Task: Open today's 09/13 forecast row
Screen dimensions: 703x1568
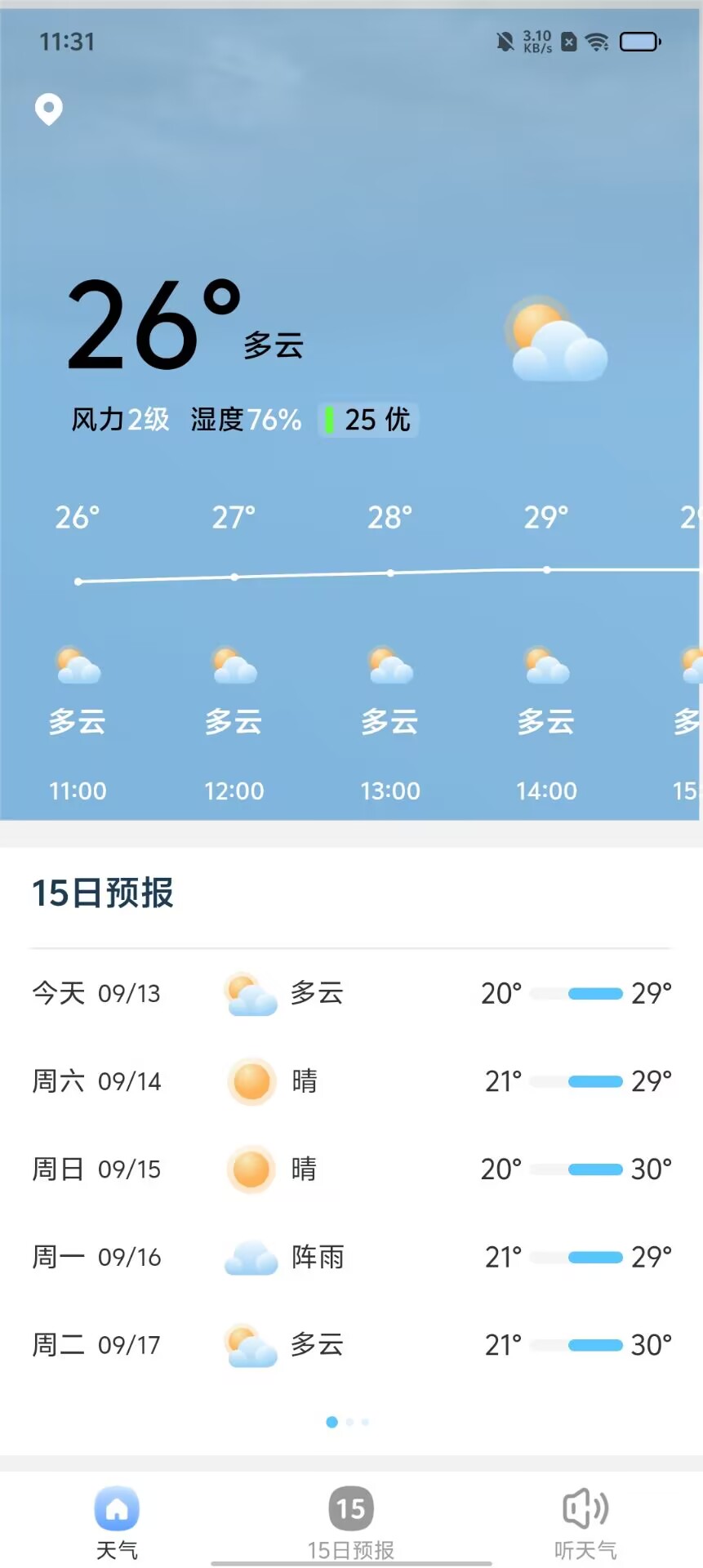Action: 351,994
